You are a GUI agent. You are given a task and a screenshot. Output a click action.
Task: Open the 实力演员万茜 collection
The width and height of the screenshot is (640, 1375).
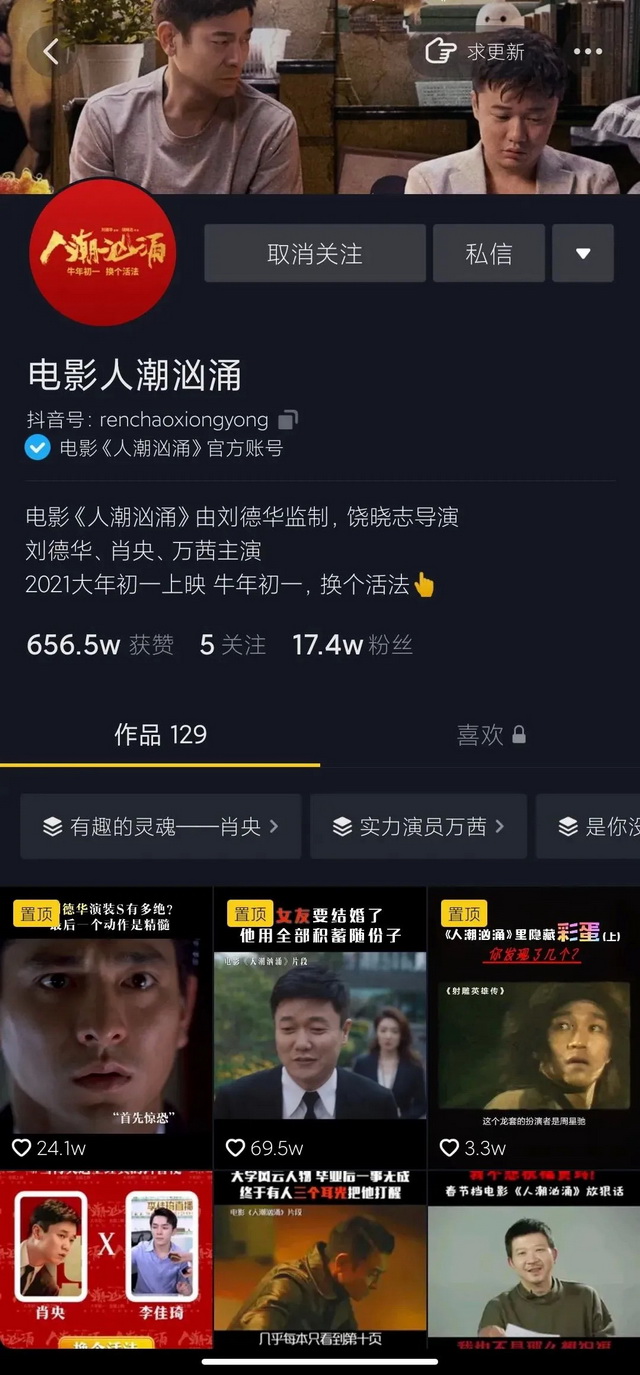[418, 827]
